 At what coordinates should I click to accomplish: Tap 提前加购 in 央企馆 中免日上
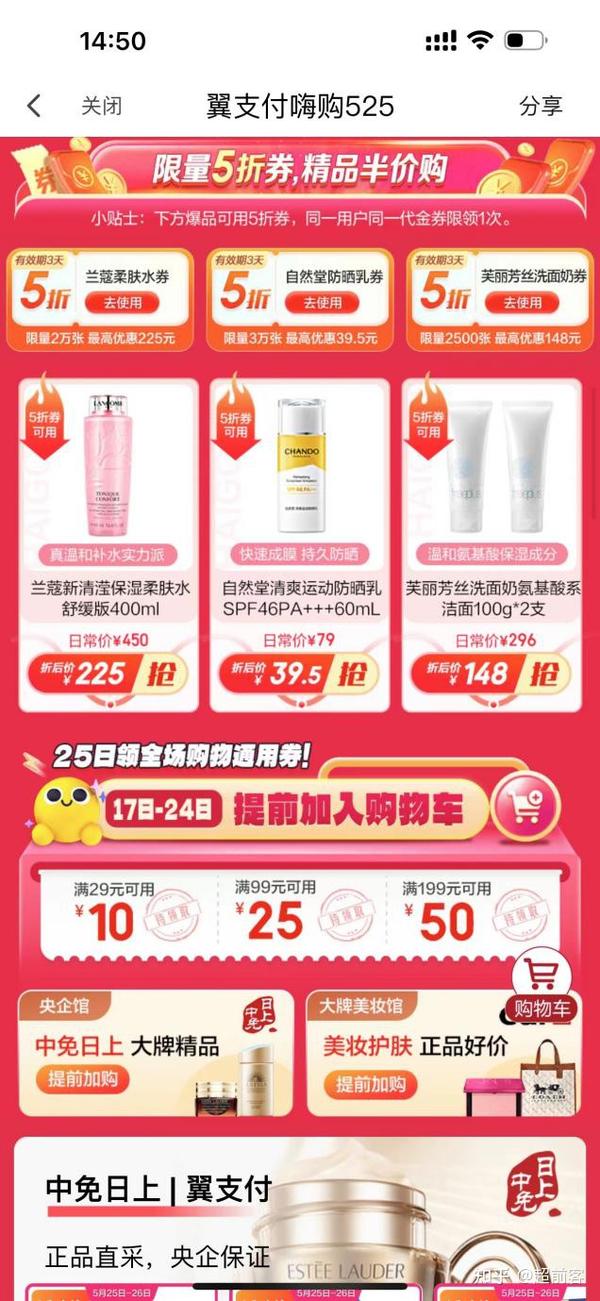(x=82, y=1079)
